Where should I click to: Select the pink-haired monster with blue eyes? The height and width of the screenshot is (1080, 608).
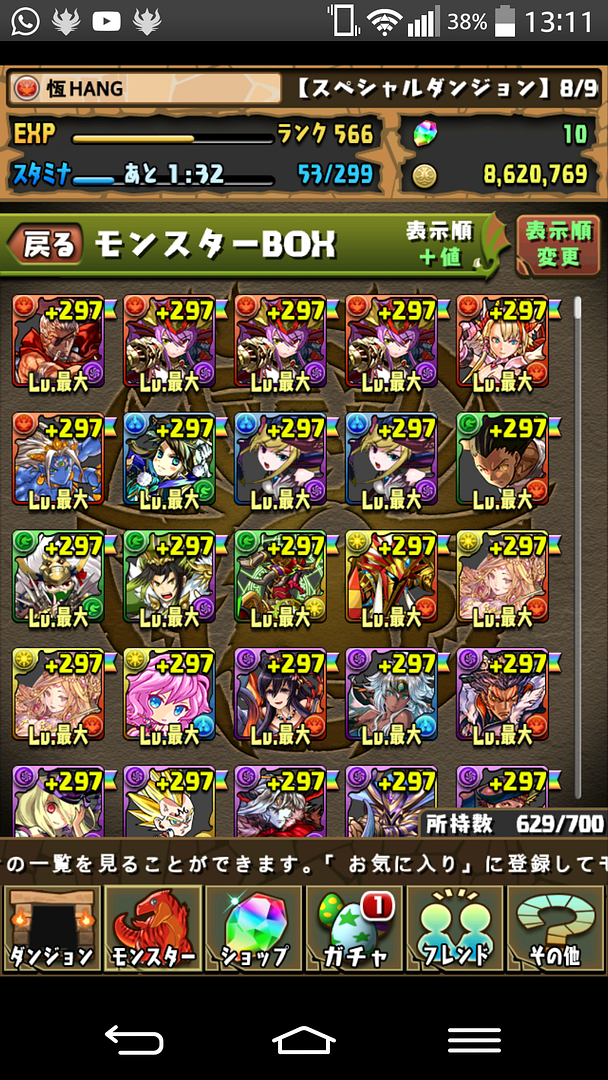[169, 696]
